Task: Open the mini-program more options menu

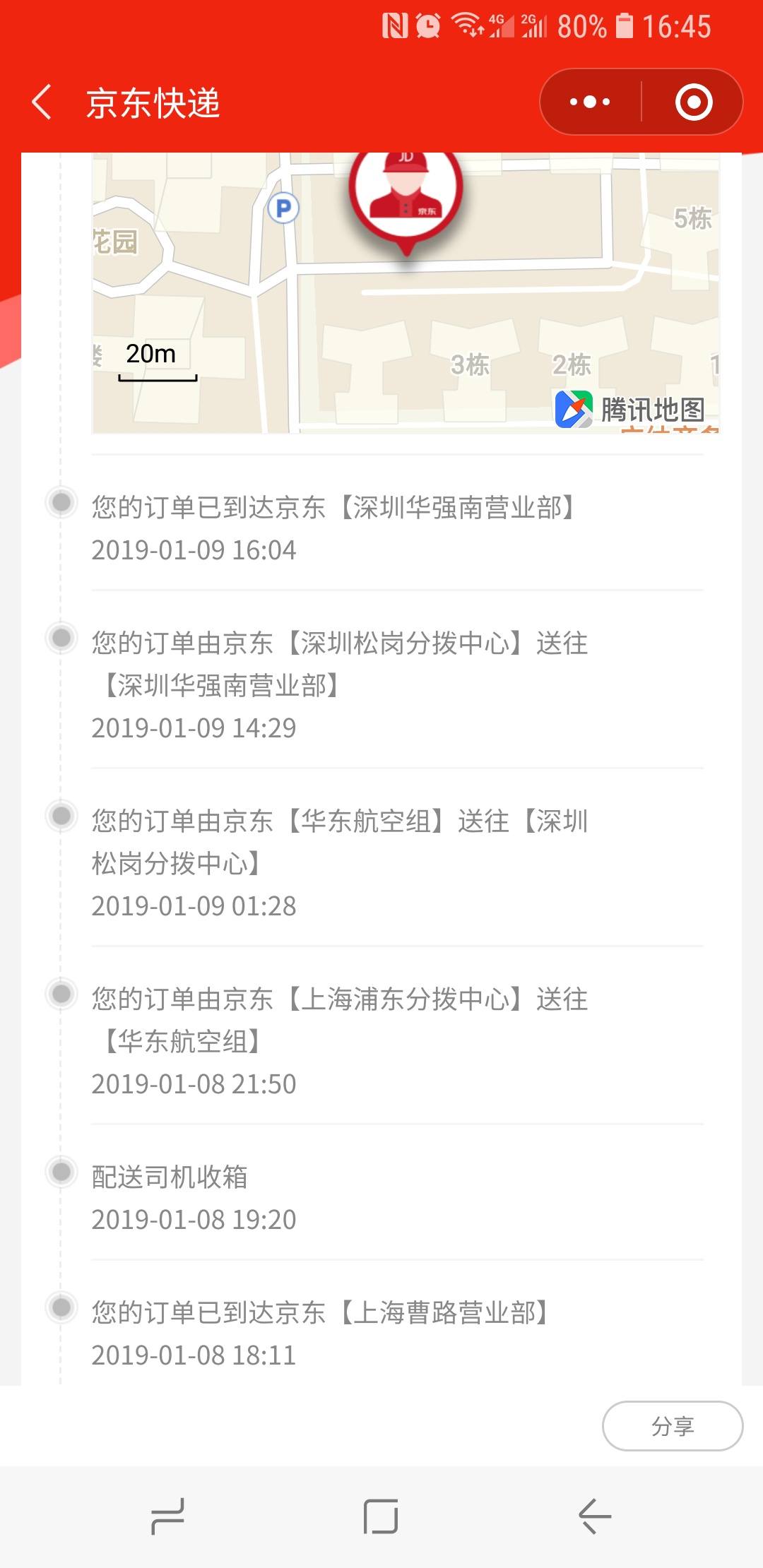Action: [x=591, y=102]
